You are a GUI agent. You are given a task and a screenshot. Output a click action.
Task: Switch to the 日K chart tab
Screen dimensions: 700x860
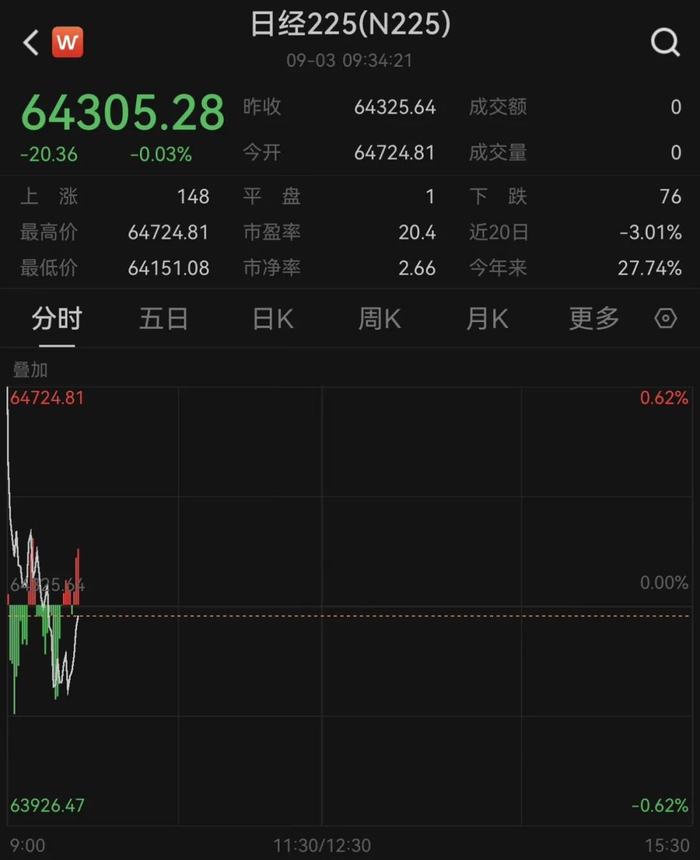pos(273,319)
